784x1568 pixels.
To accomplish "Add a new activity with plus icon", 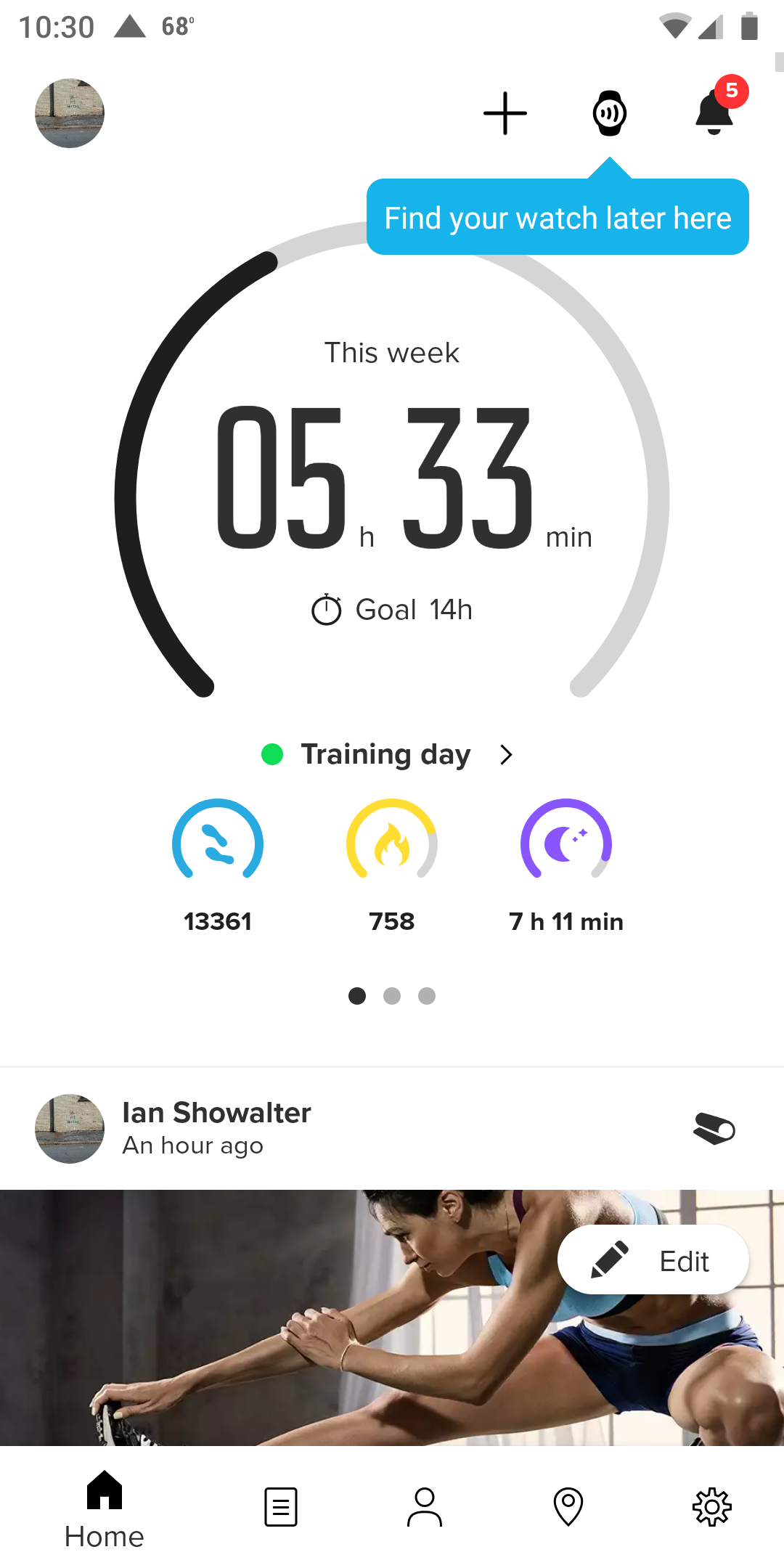I will point(505,113).
